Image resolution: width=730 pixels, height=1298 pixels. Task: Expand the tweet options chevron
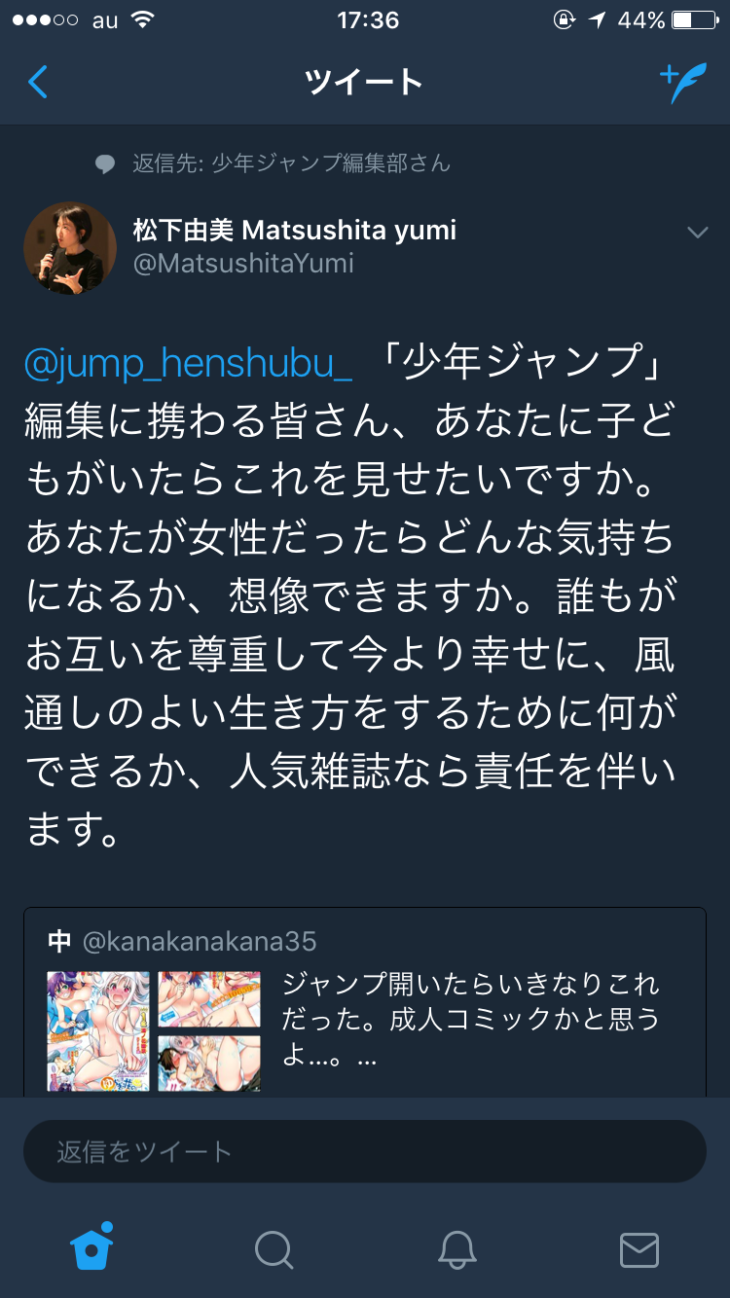click(697, 233)
